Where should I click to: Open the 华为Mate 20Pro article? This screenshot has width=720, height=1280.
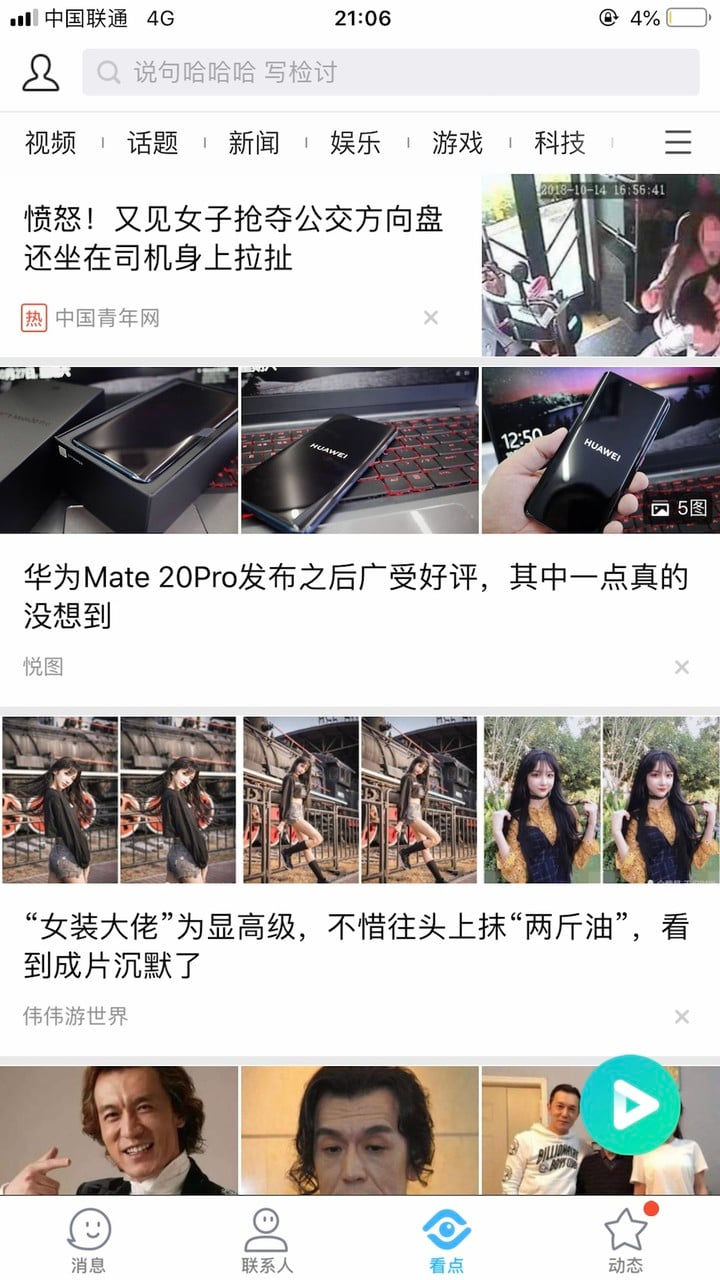coord(356,596)
